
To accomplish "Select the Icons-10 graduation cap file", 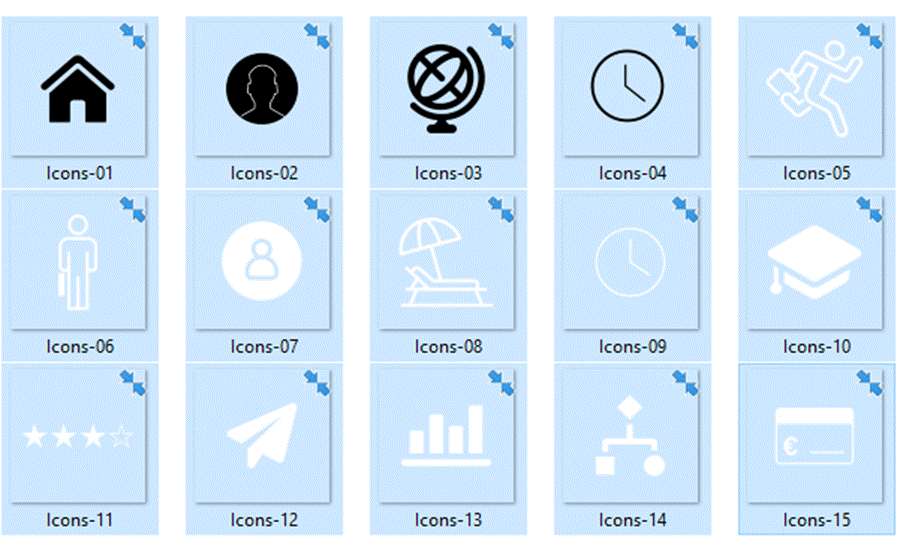I will click(x=814, y=262).
